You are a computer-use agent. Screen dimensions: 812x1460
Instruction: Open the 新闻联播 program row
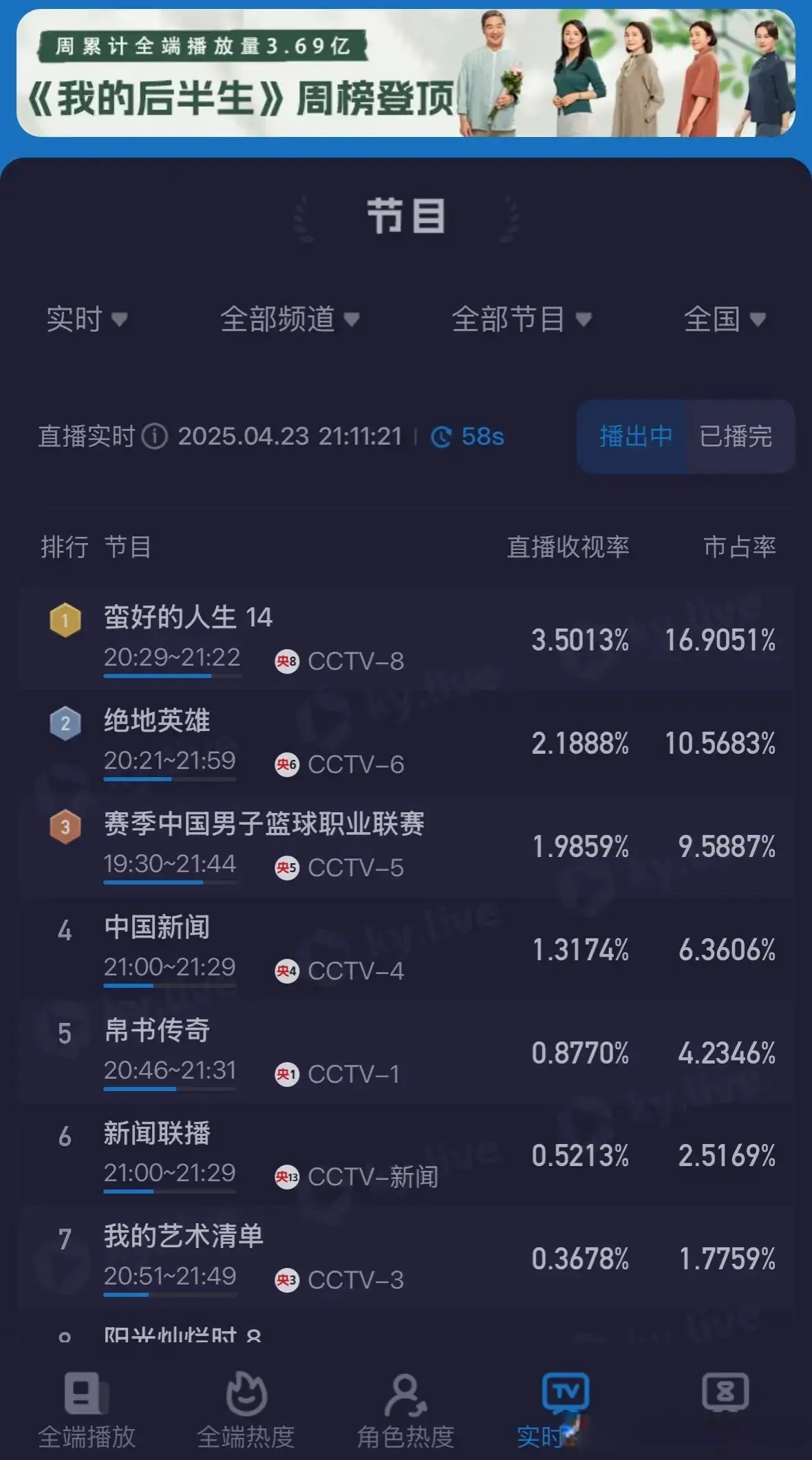(406, 1155)
